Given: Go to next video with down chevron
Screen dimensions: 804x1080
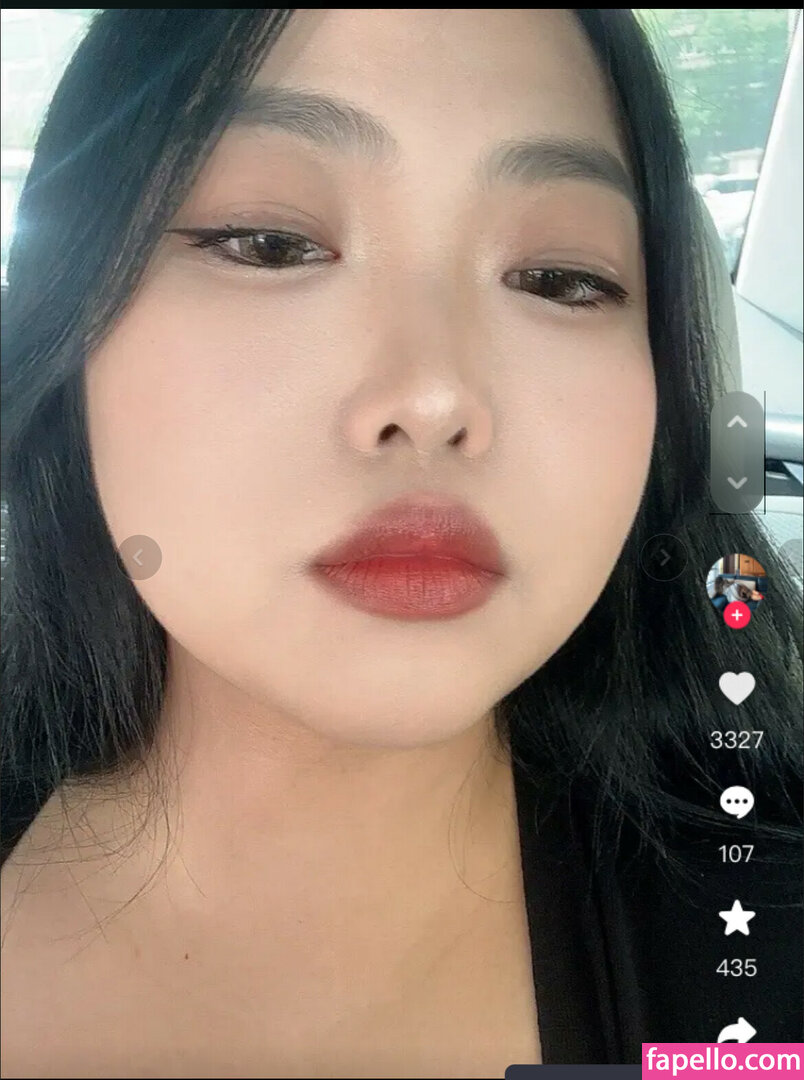Looking at the screenshot, I should [737, 482].
